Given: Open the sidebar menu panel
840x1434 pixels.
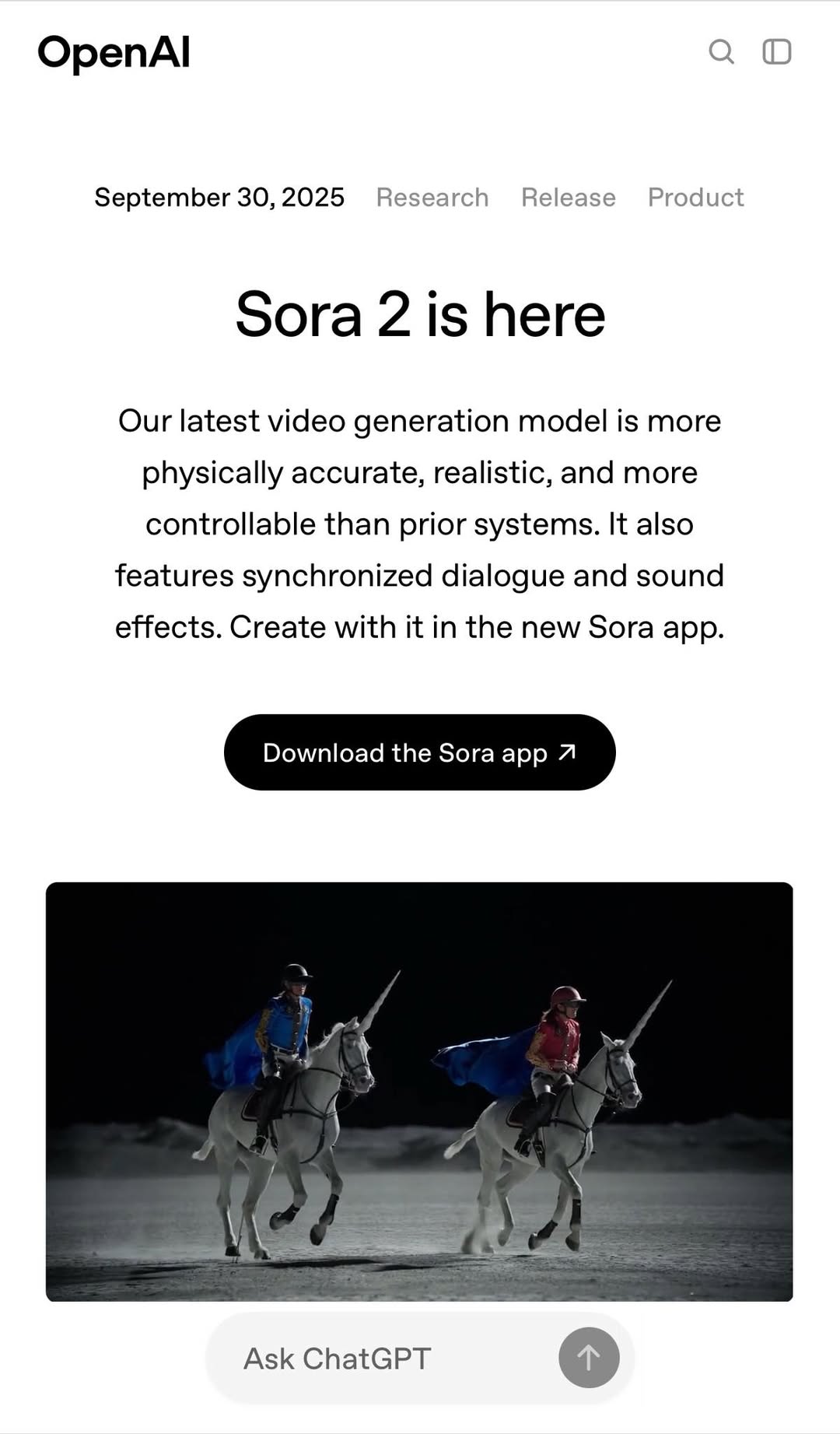Looking at the screenshot, I should click(776, 52).
